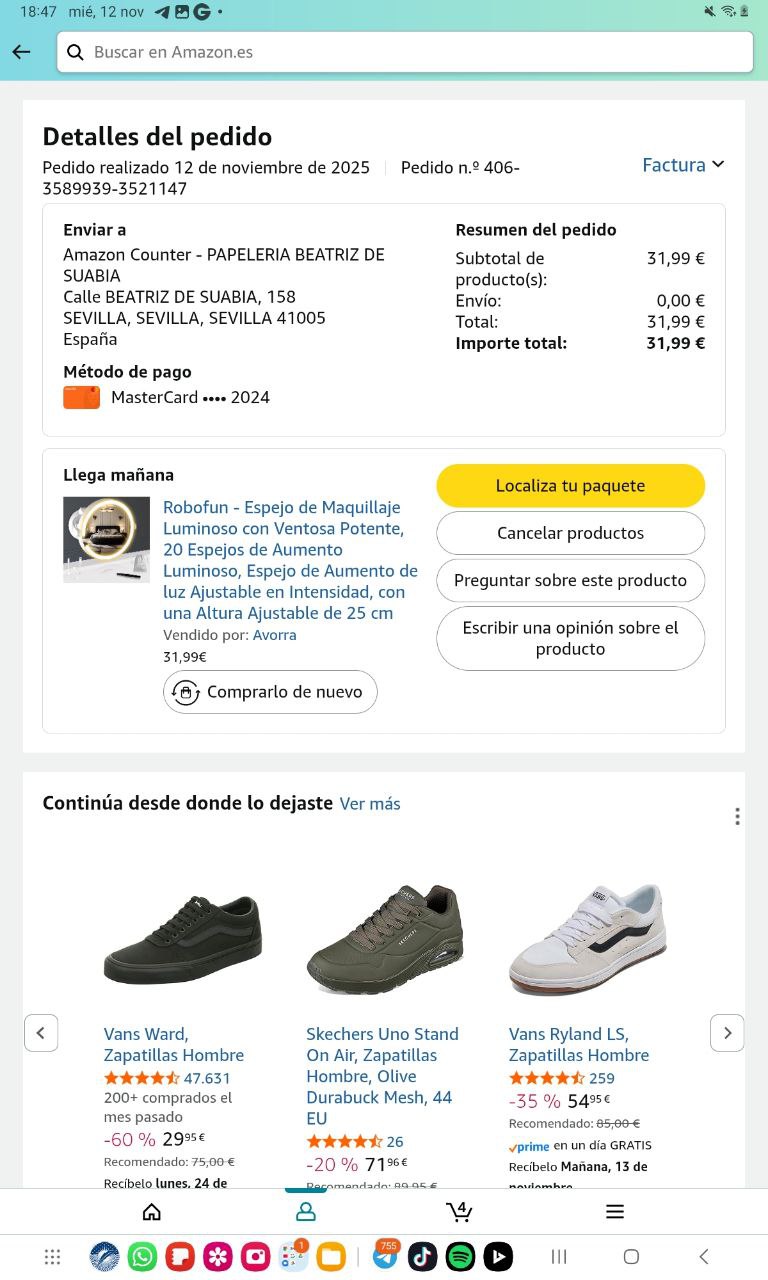Write a review via Escribir una opinión
This screenshot has width=768, height=1280.
[x=570, y=638]
